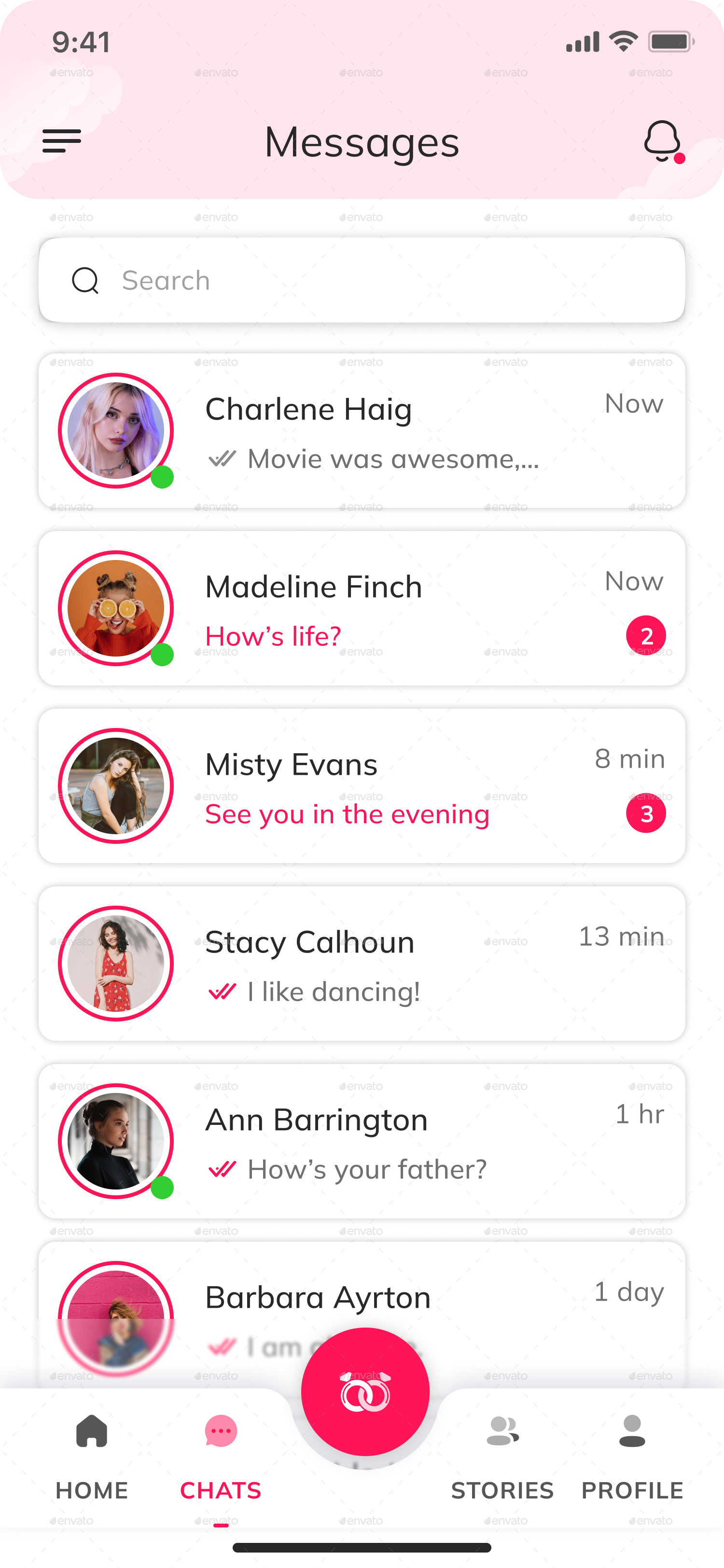The height and width of the screenshot is (1568, 724).
Task: Switch to the Profile tab
Action: tap(632, 1454)
